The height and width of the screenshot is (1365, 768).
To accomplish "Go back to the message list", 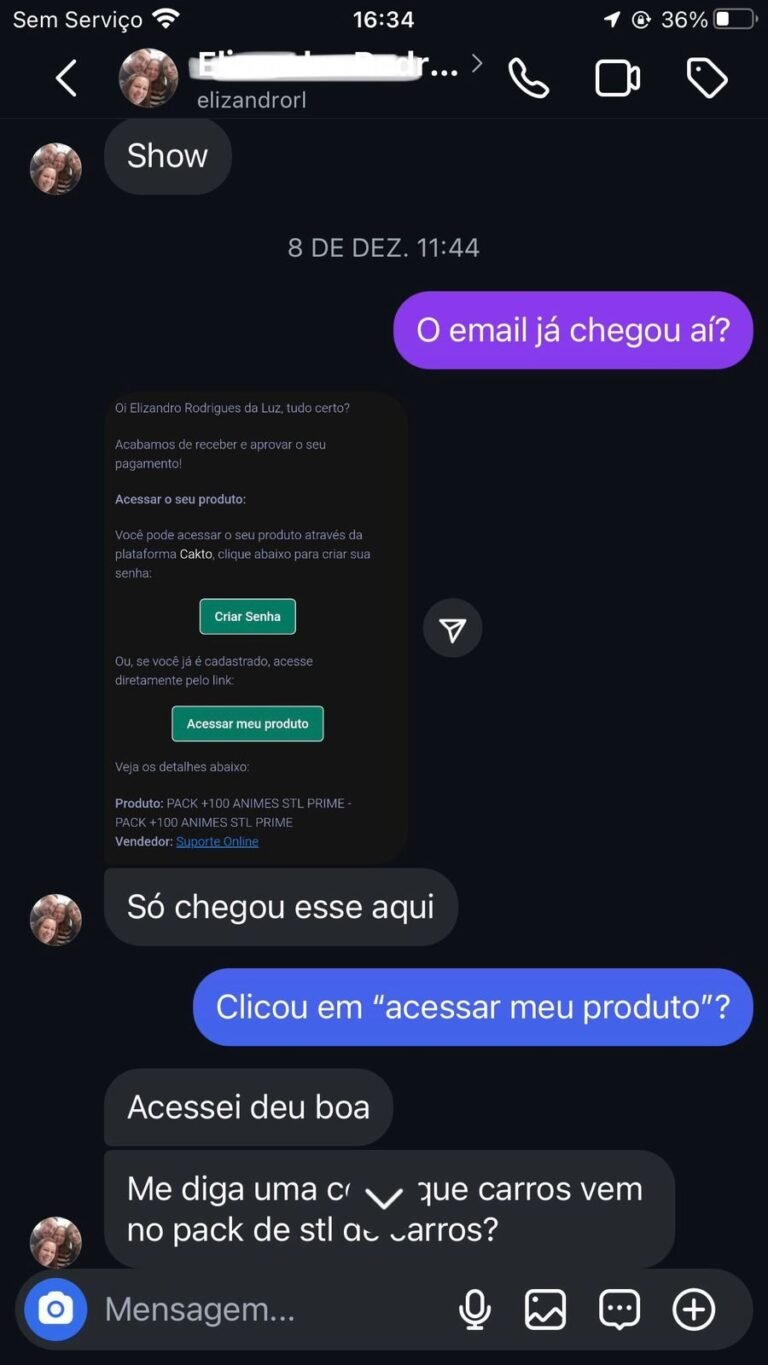I will (x=66, y=78).
